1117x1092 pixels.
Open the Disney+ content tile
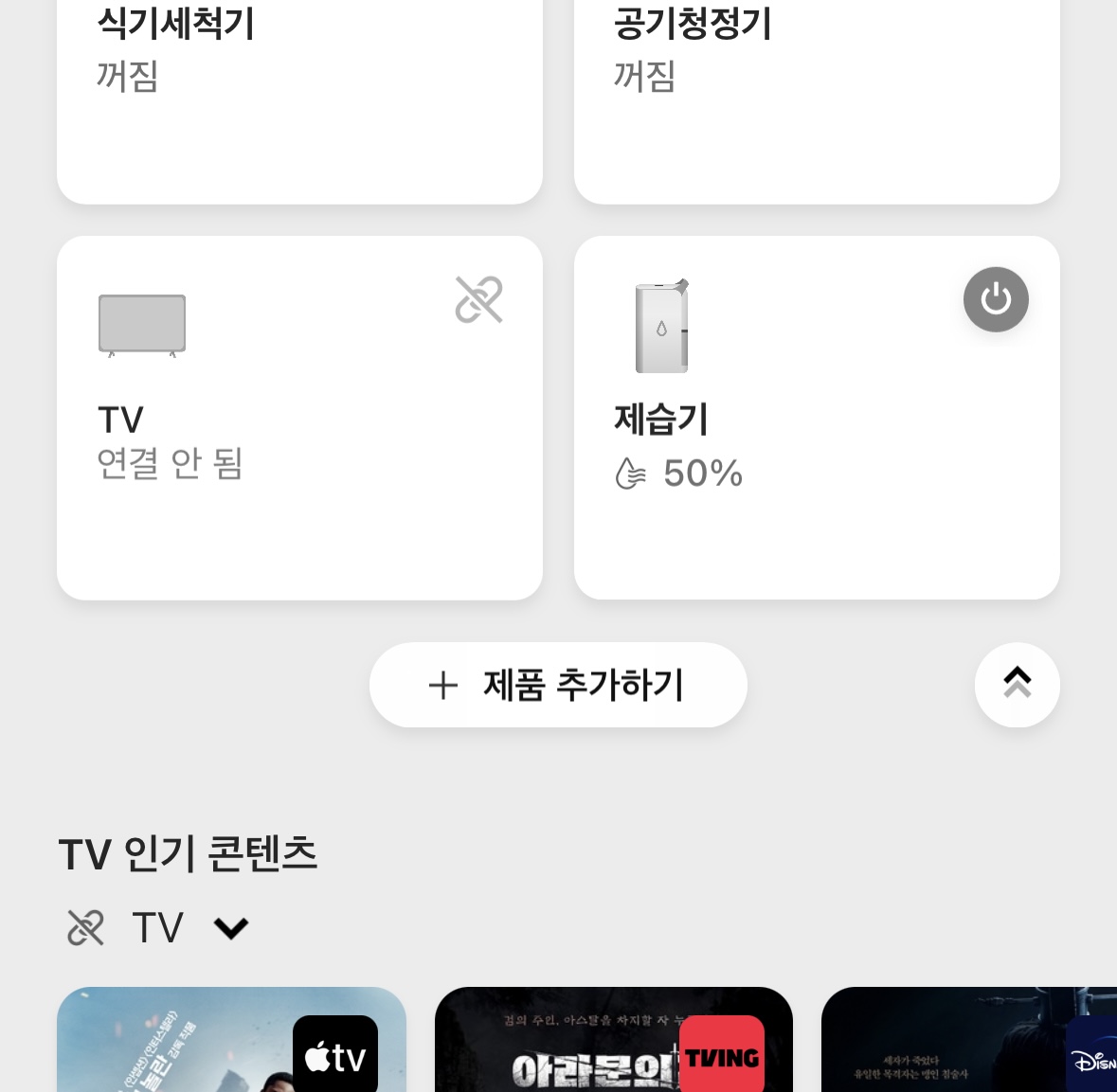pos(968,1042)
